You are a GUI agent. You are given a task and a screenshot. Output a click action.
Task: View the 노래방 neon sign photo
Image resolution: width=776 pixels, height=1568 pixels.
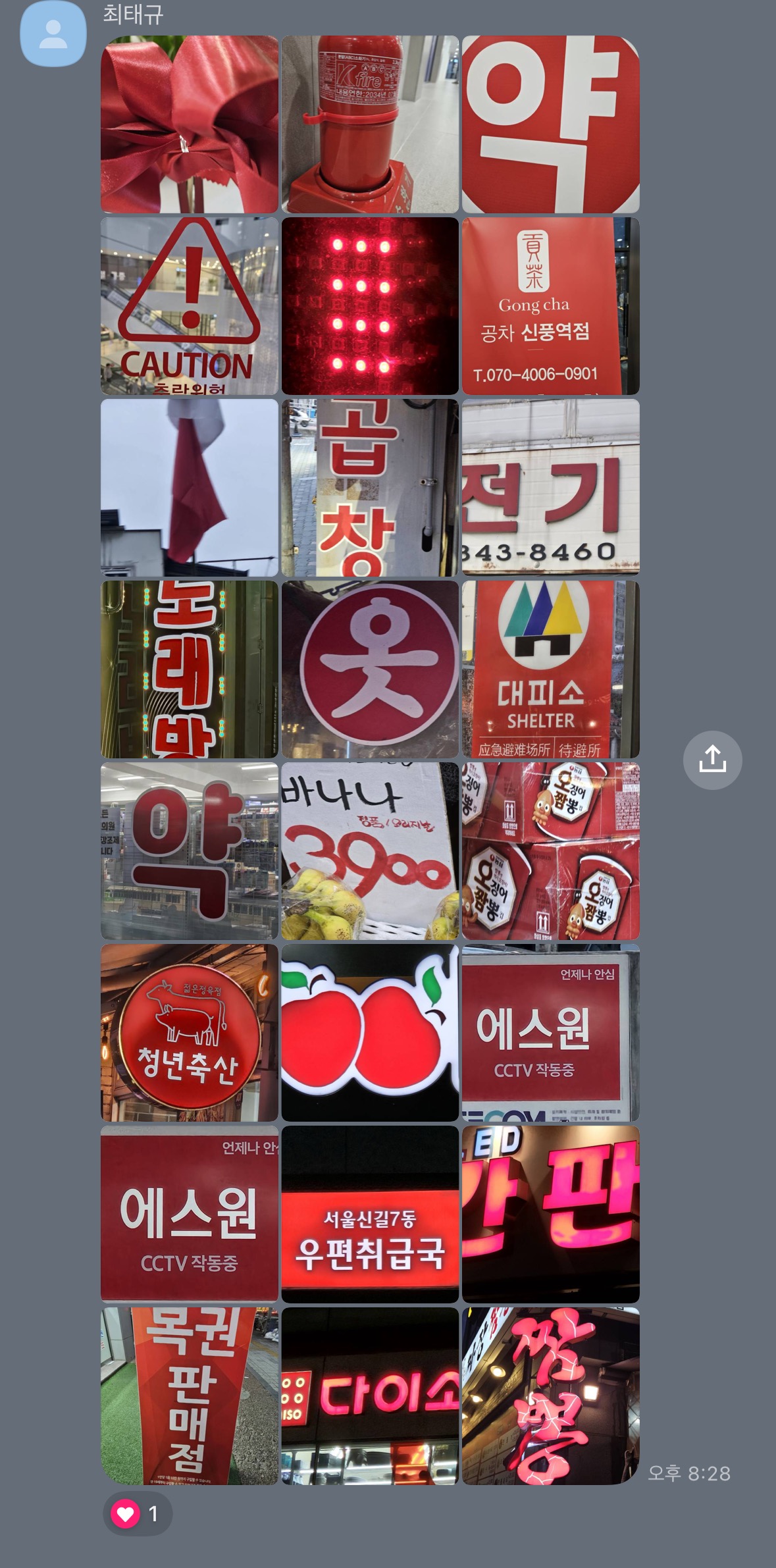190,669
